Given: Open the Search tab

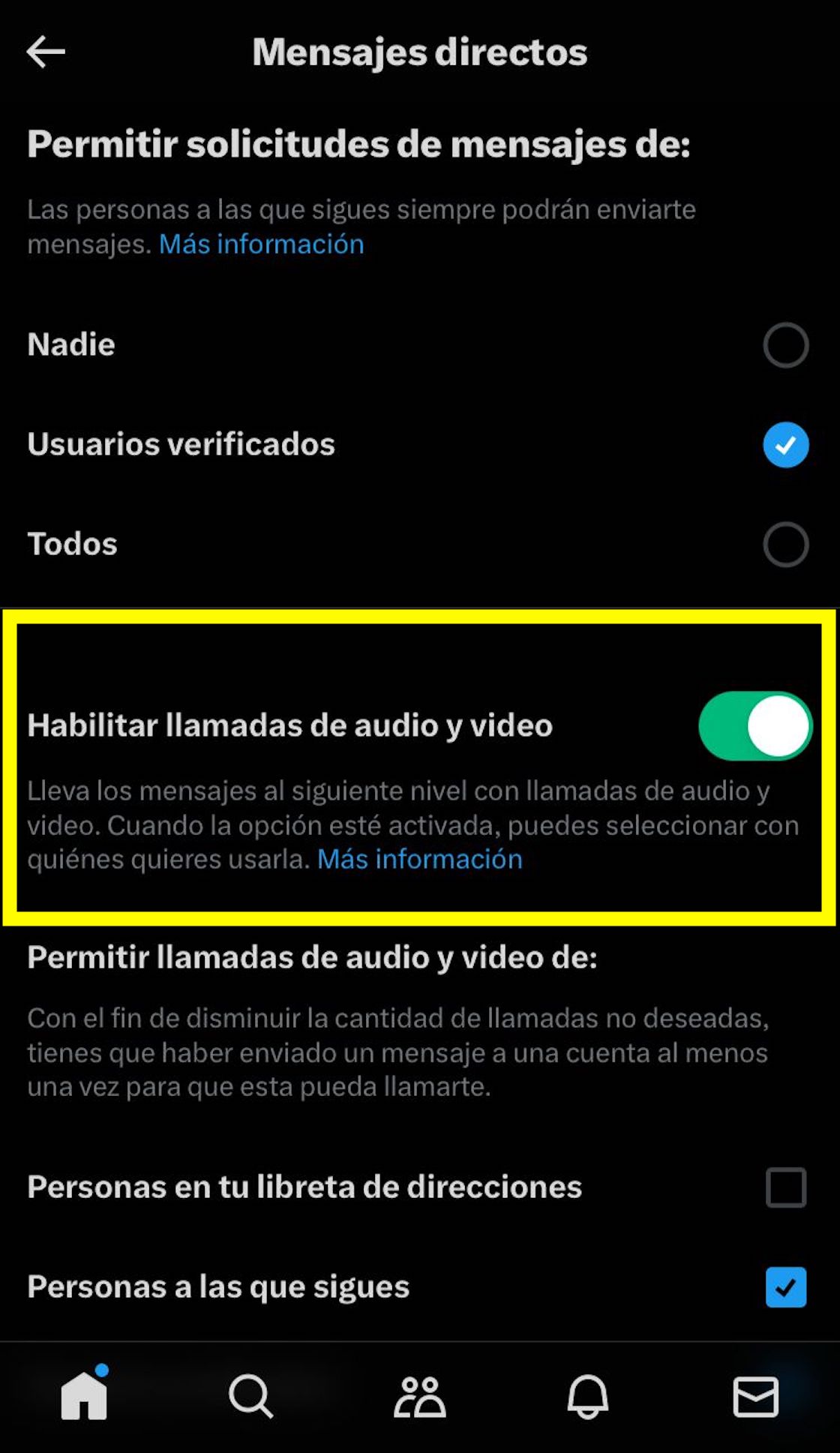Looking at the screenshot, I should point(250,1396).
